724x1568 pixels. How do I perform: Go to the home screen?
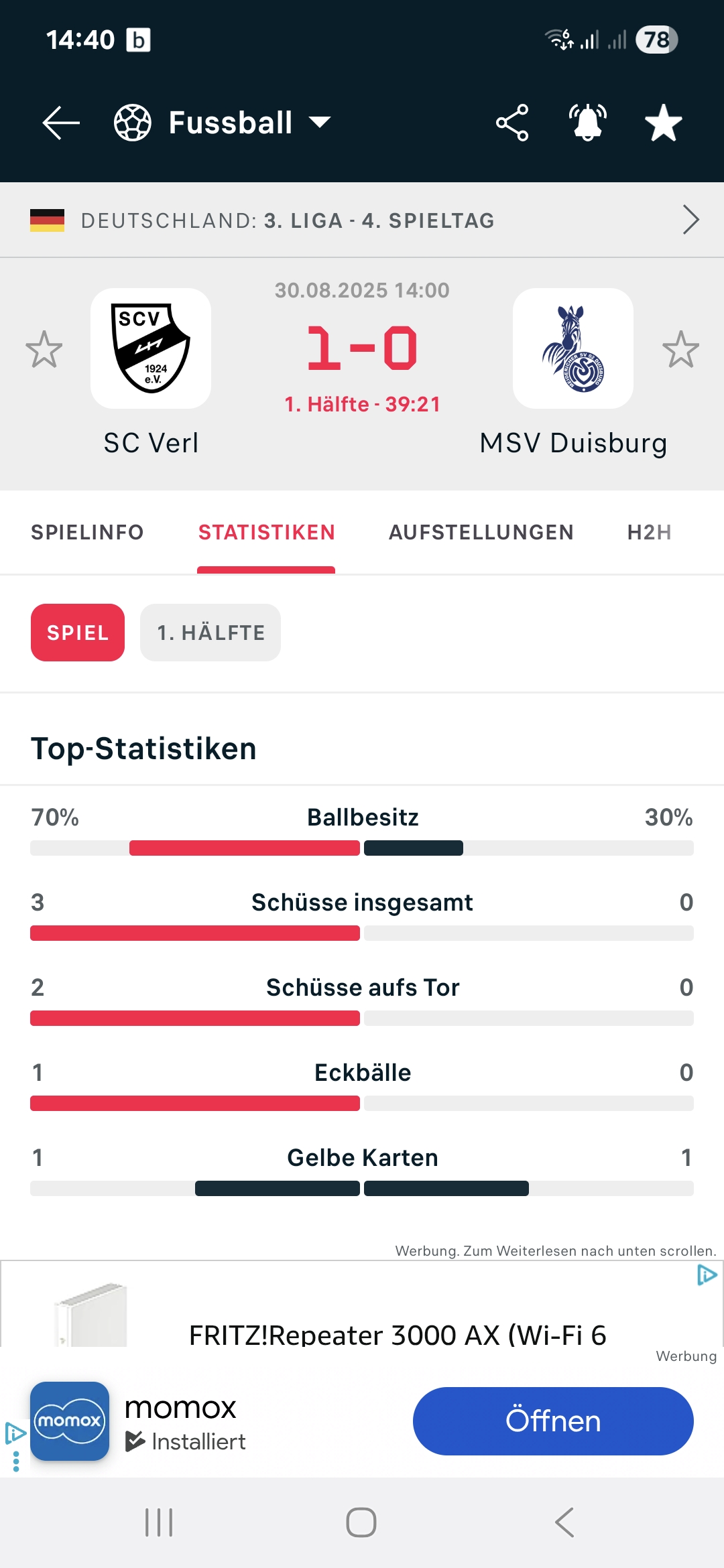tap(361, 1522)
